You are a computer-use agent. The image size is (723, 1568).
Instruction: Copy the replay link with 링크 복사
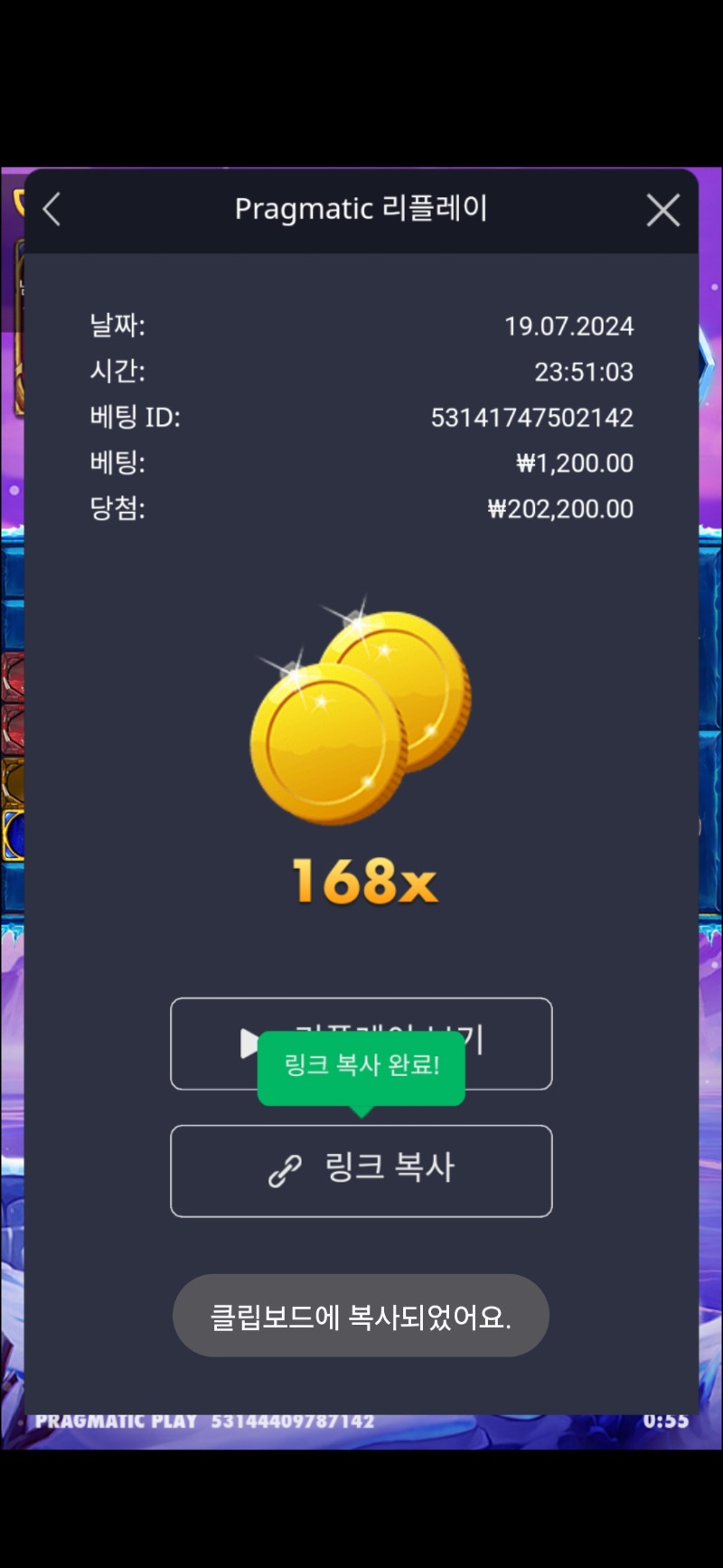[x=361, y=1171]
